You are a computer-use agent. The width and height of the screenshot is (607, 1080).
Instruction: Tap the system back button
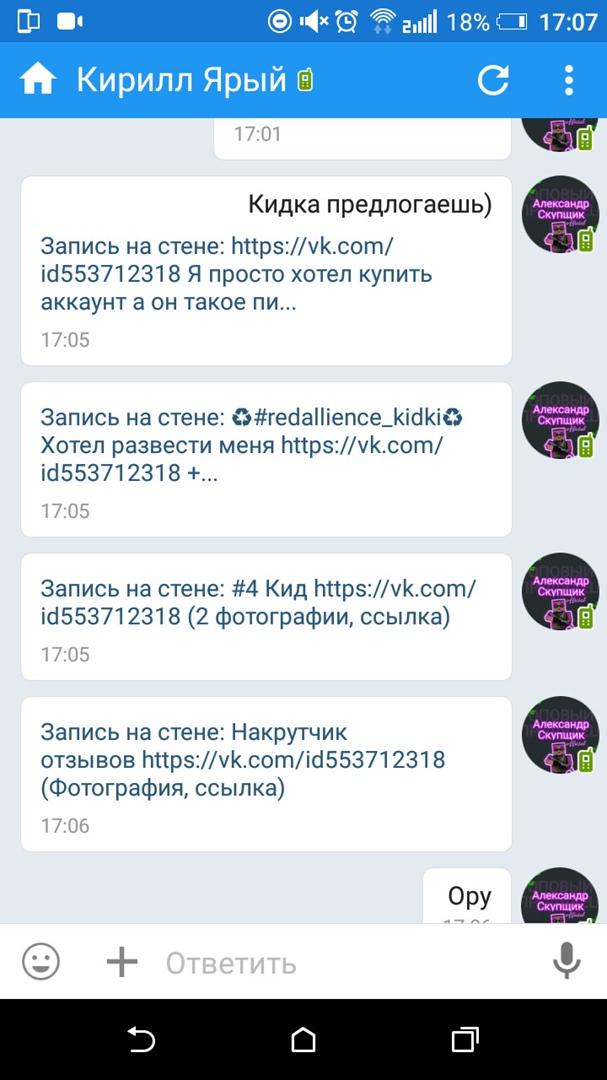tap(141, 1040)
